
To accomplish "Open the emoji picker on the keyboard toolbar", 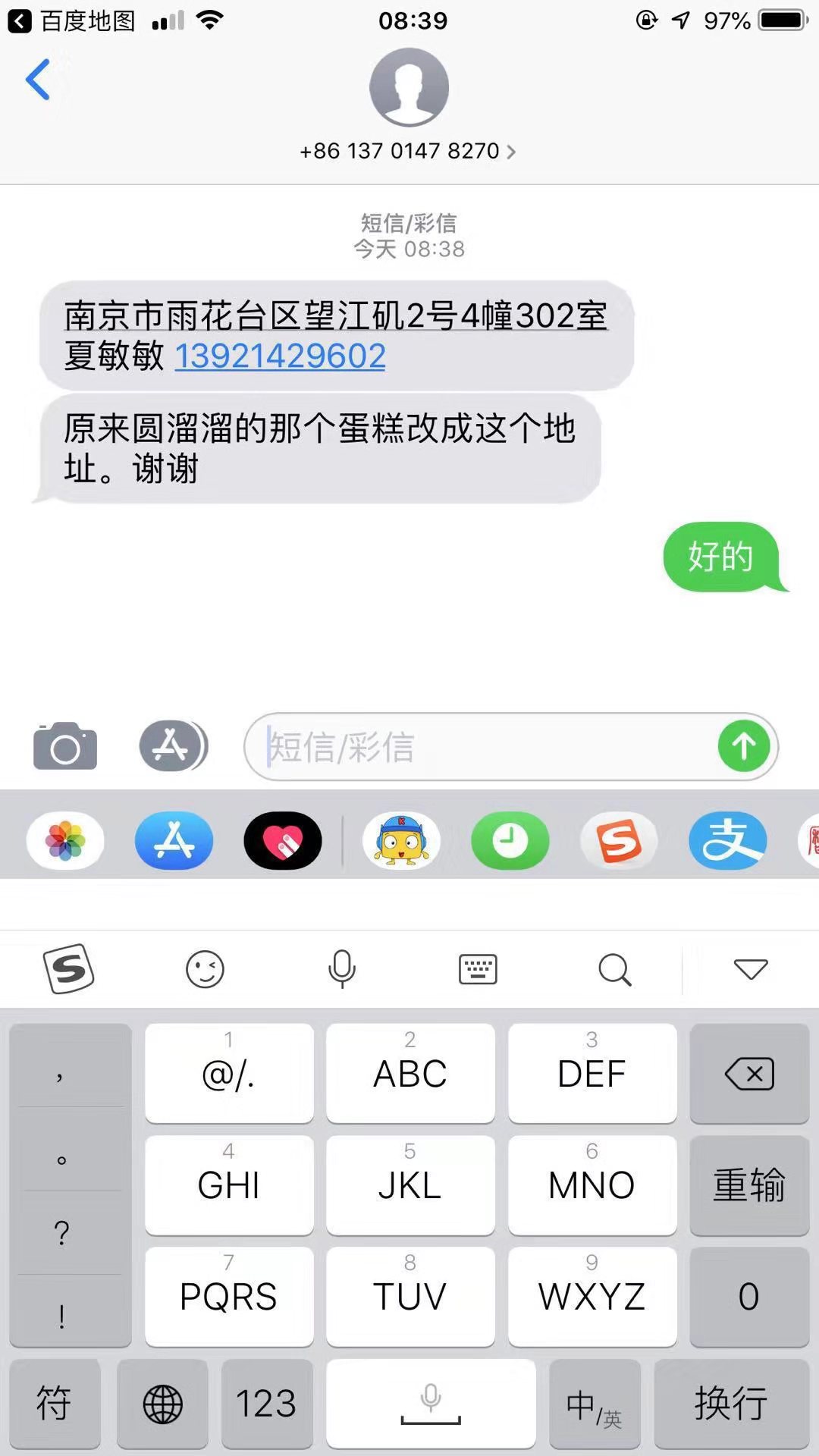I will [205, 969].
